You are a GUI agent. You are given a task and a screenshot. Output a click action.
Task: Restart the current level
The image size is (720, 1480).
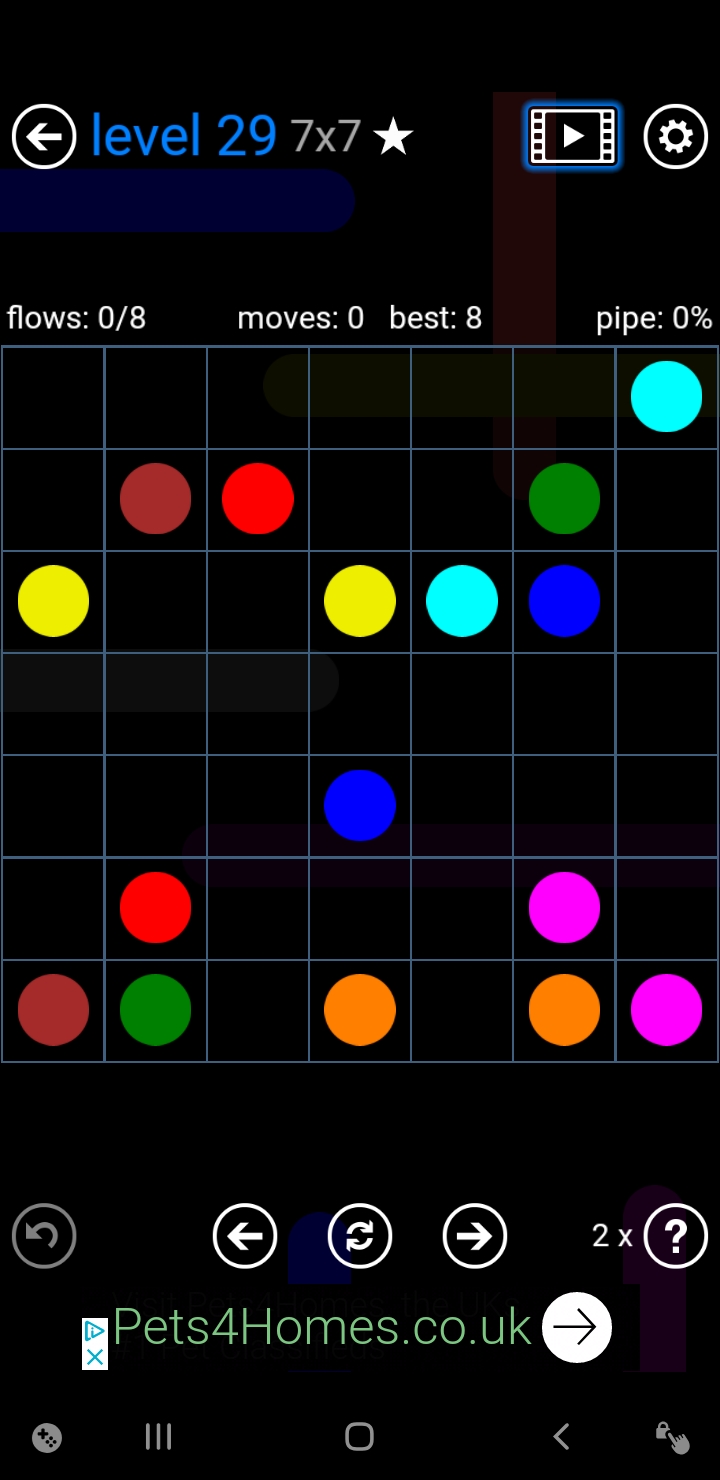tap(359, 1236)
